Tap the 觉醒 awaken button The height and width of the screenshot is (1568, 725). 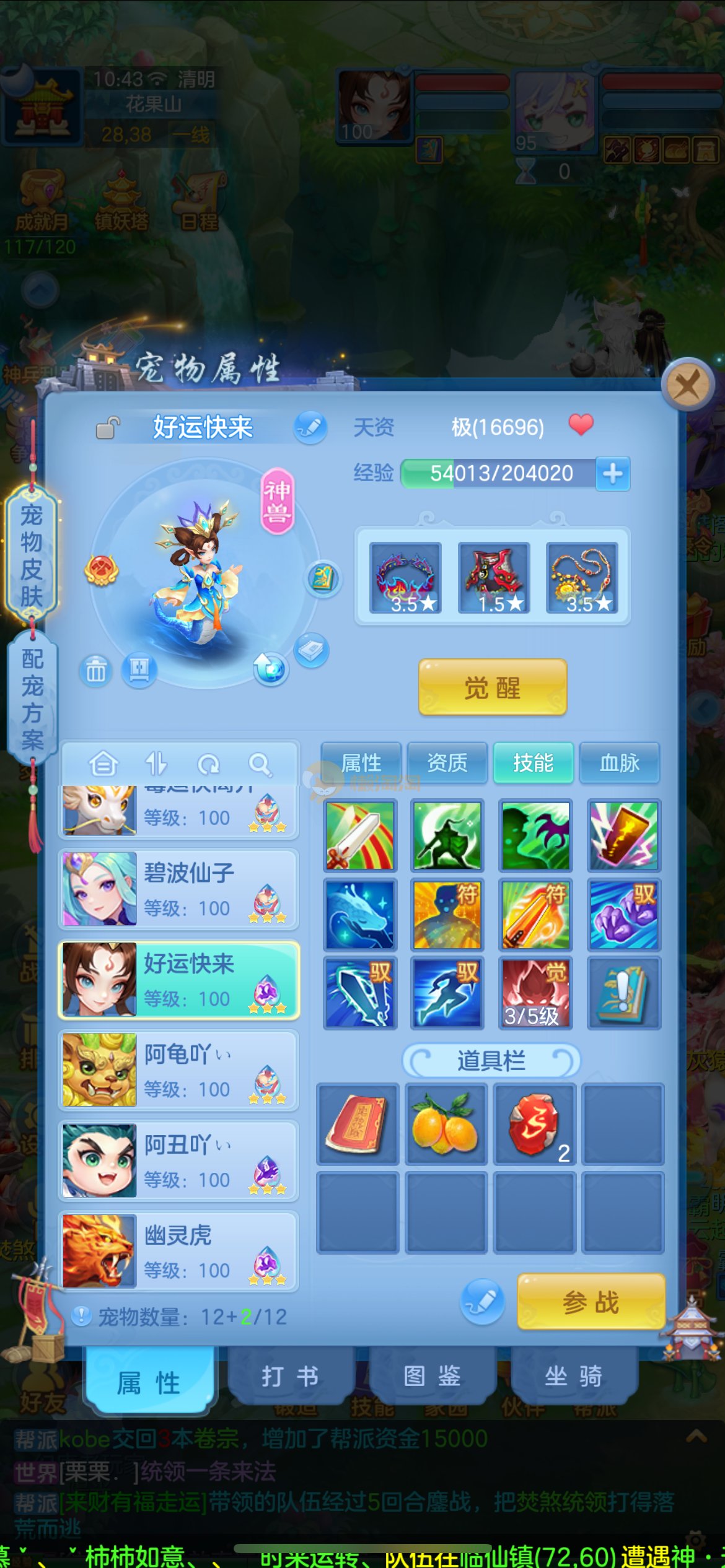click(493, 687)
